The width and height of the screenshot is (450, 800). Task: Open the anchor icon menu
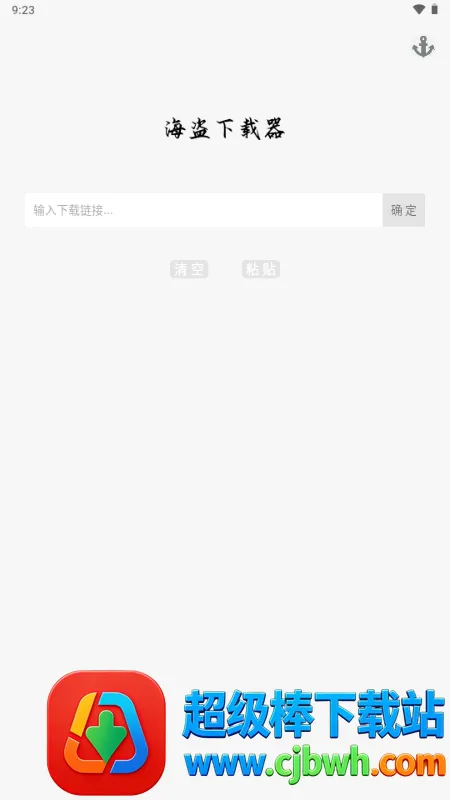(423, 47)
